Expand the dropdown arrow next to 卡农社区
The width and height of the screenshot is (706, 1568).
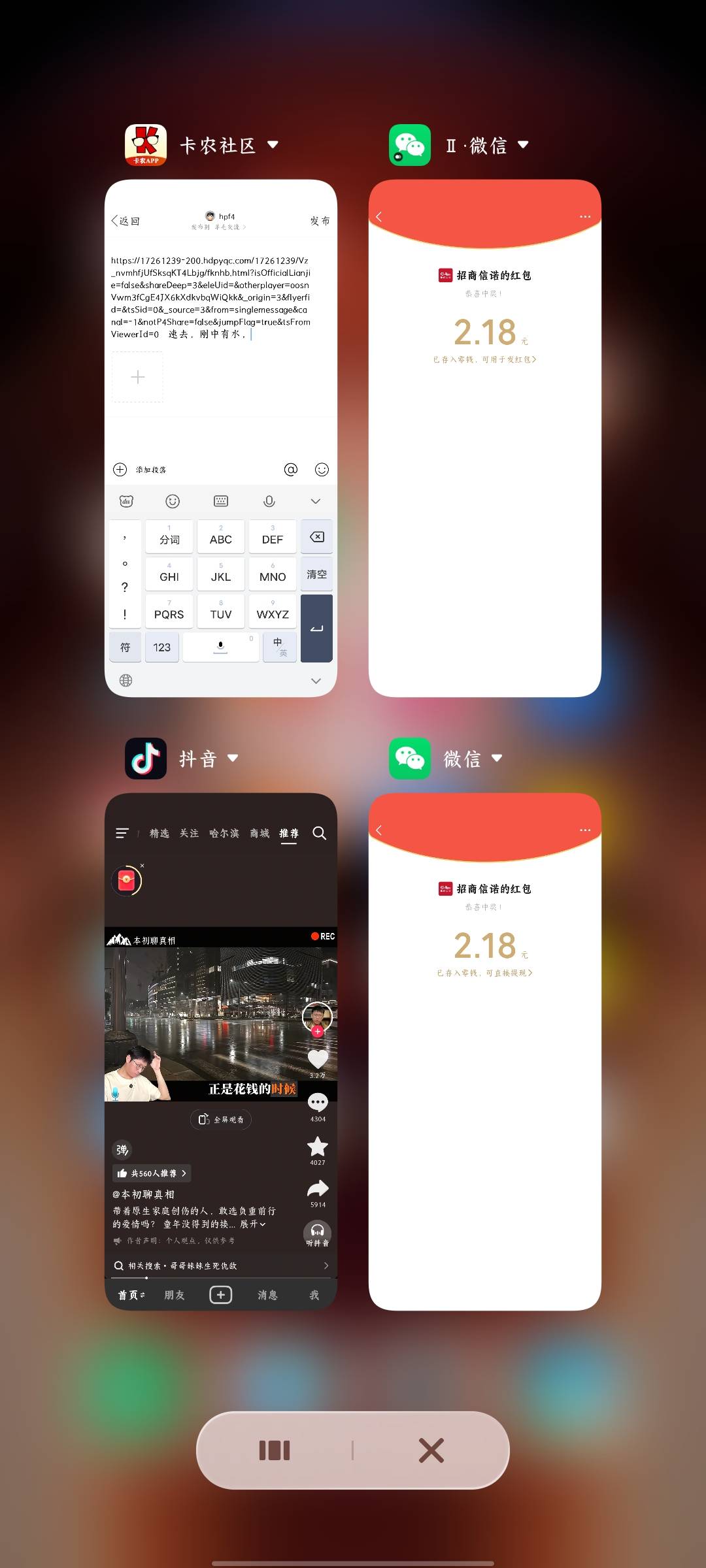pos(273,144)
